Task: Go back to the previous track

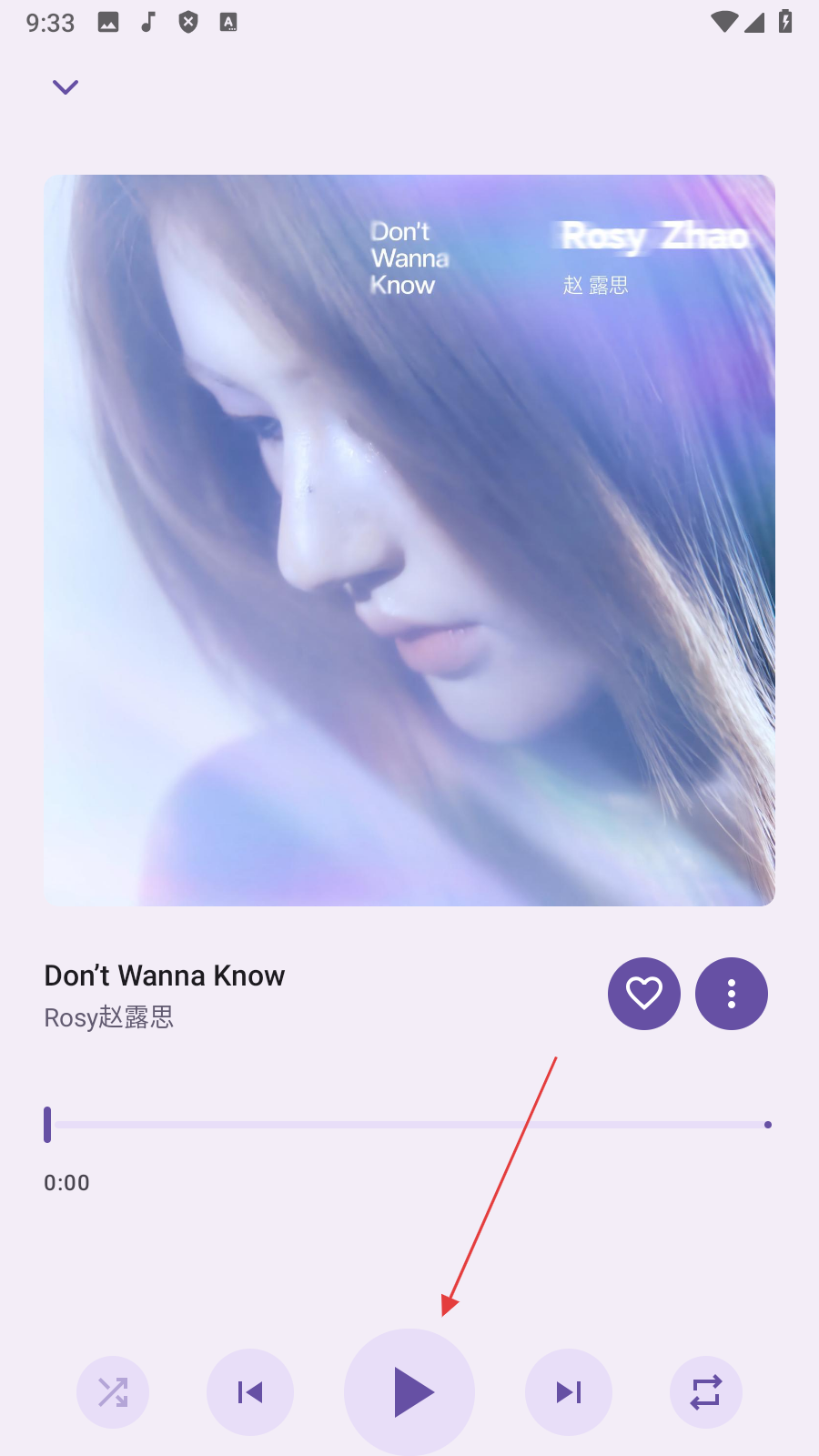Action: click(x=250, y=1391)
